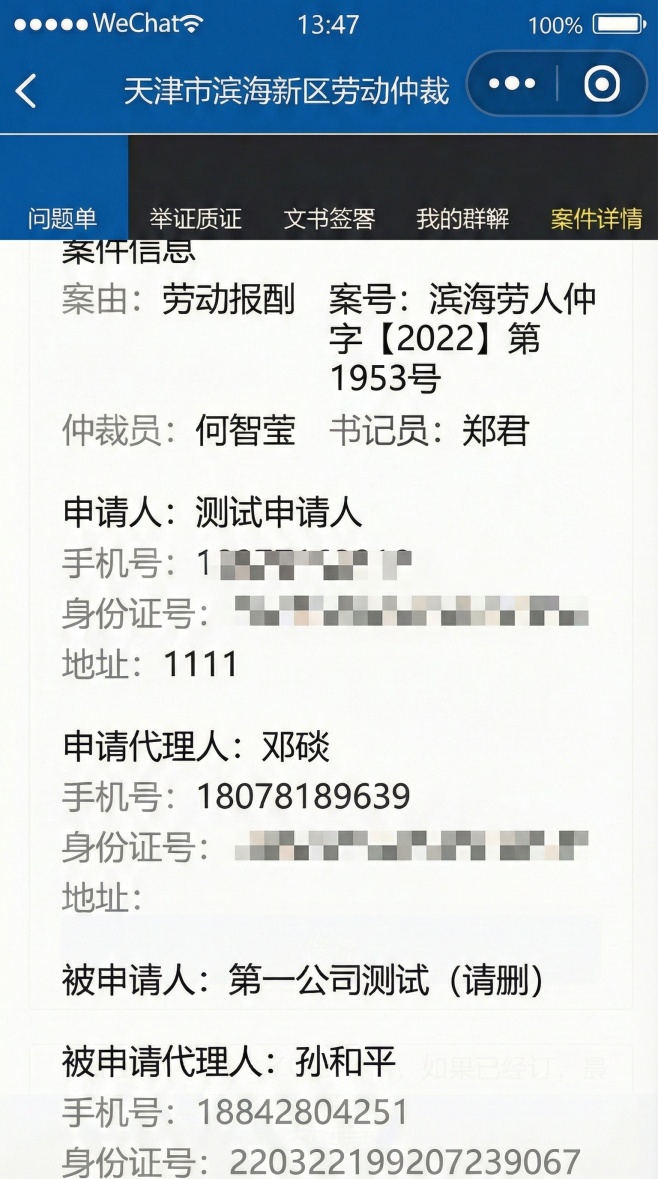Select the 我的群解 tab
The image size is (658, 1179).
coord(462,219)
